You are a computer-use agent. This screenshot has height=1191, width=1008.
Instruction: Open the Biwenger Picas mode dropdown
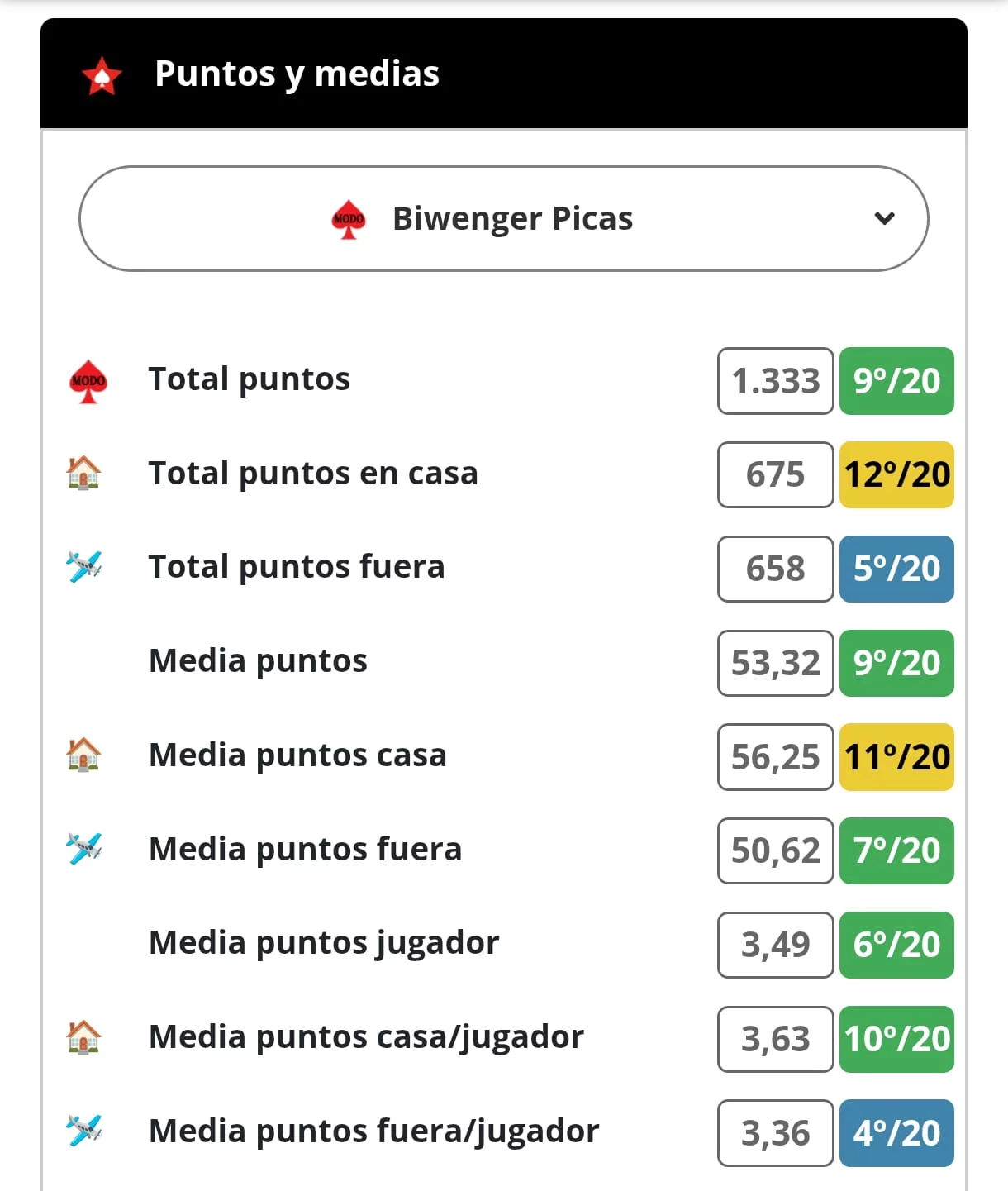[x=503, y=219]
